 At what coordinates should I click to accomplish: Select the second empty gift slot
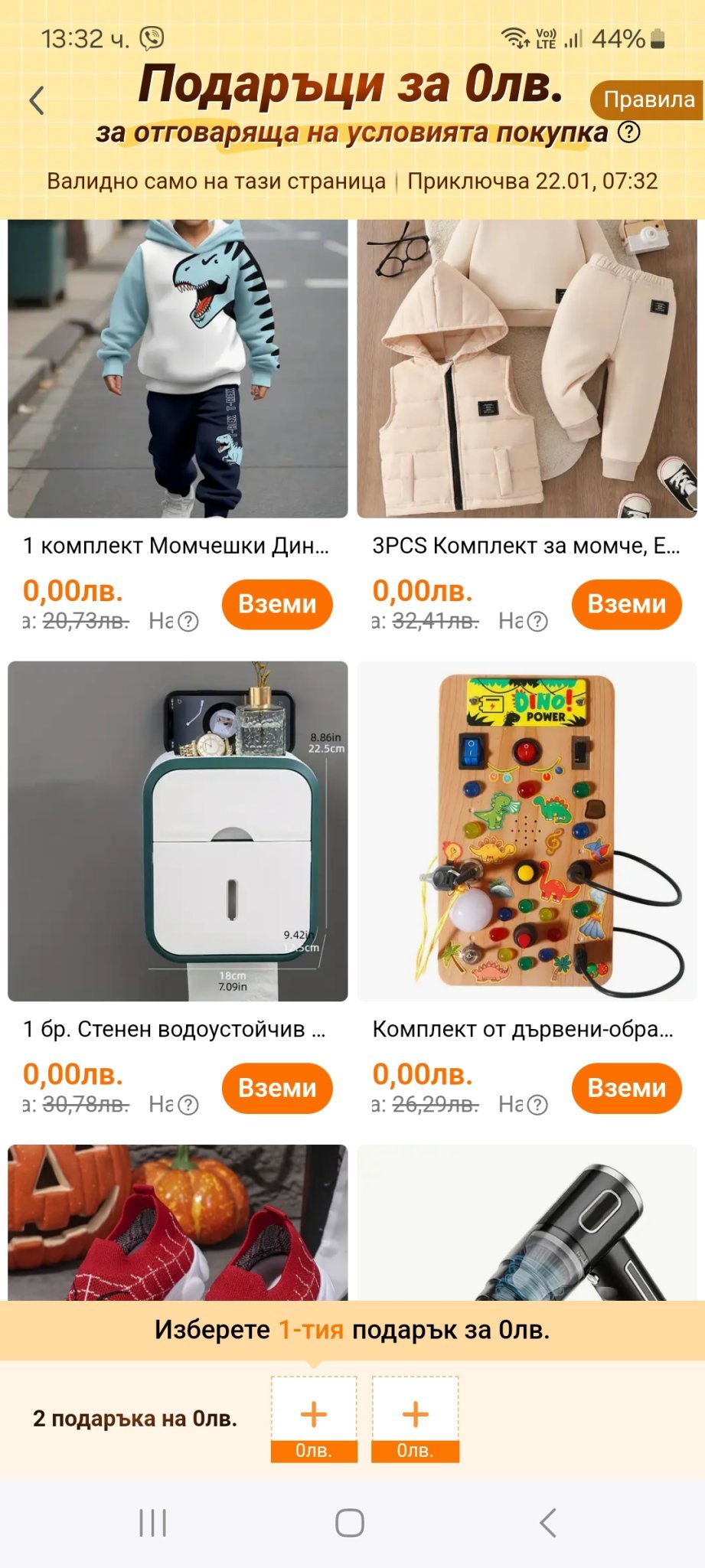pos(415,1418)
